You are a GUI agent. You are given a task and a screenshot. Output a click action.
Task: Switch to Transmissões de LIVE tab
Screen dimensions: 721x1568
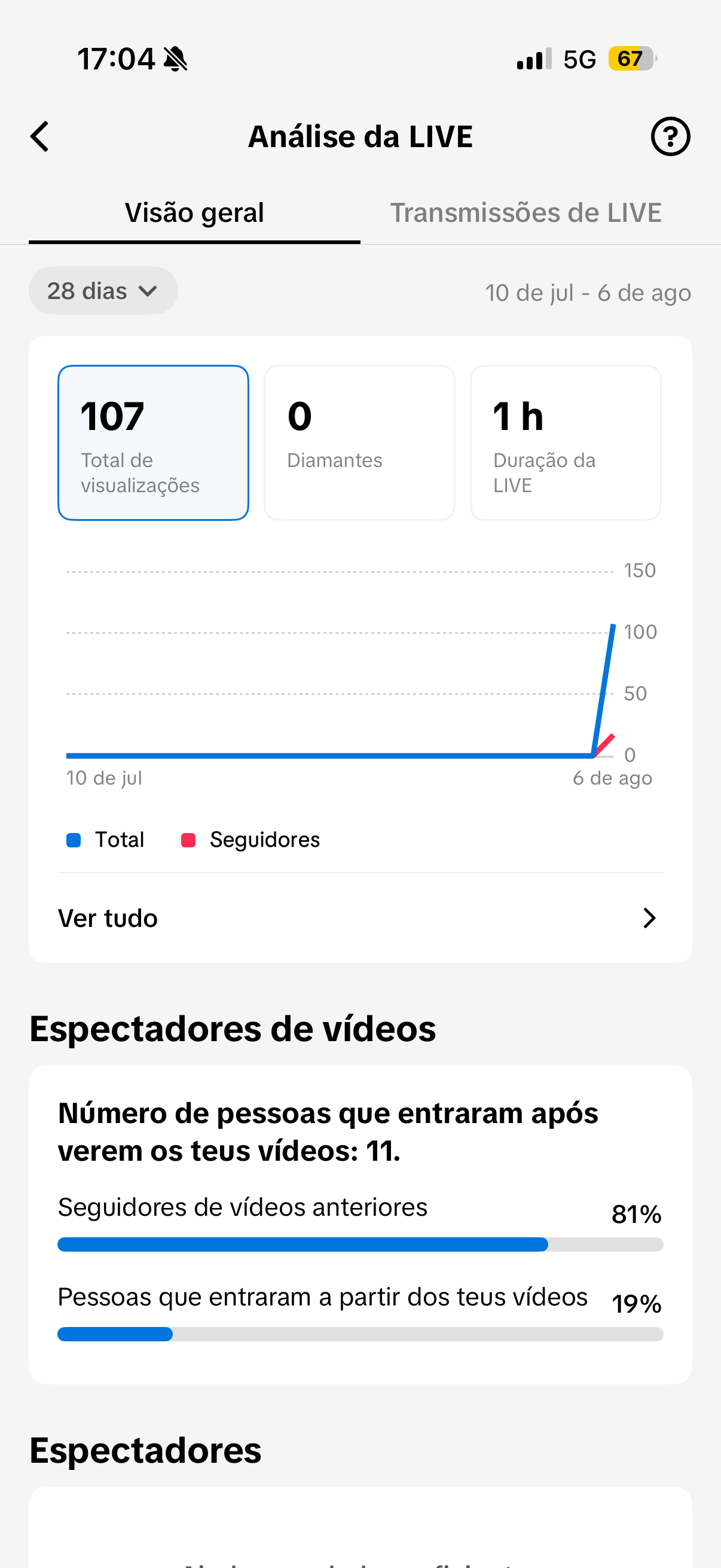526,212
